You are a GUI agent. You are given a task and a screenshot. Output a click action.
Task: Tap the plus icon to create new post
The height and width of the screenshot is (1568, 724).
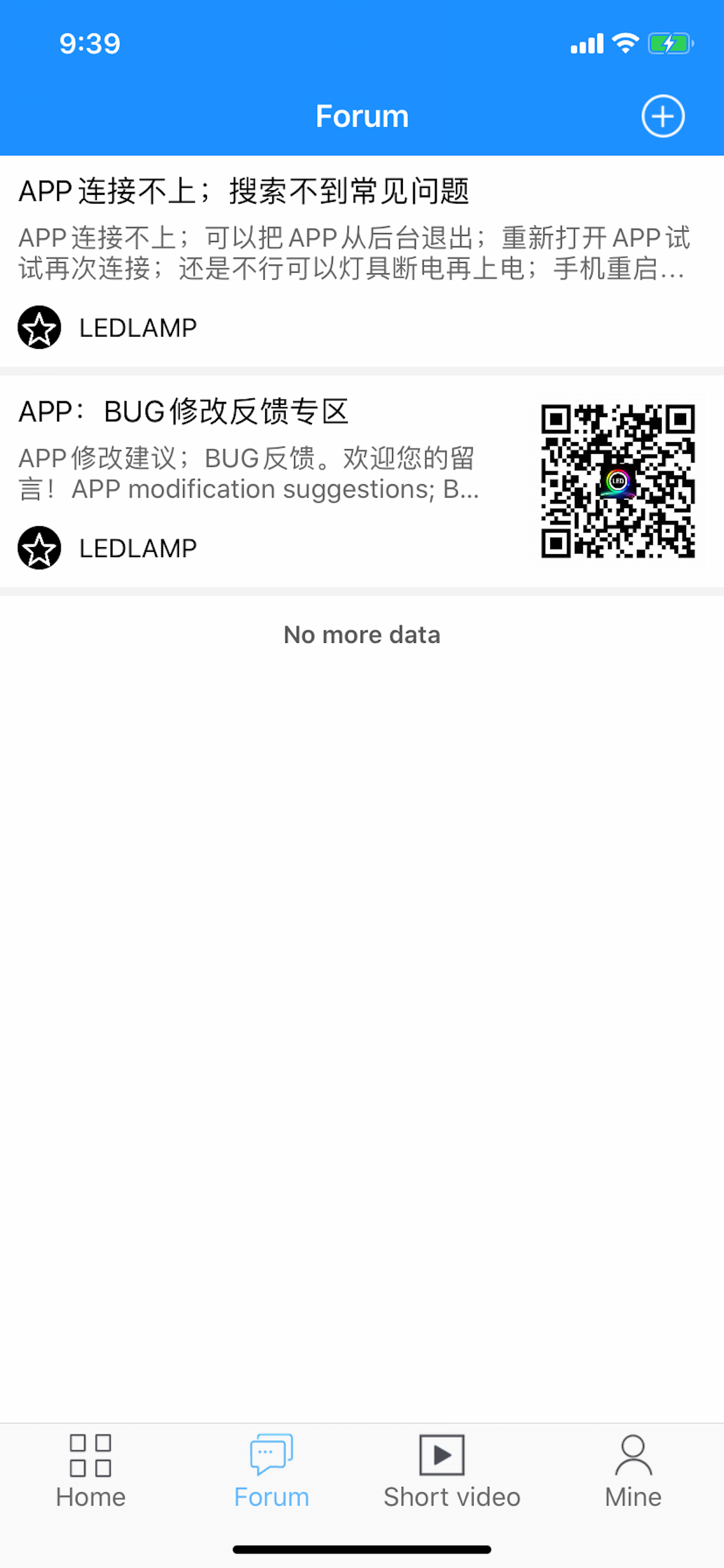[x=663, y=116]
